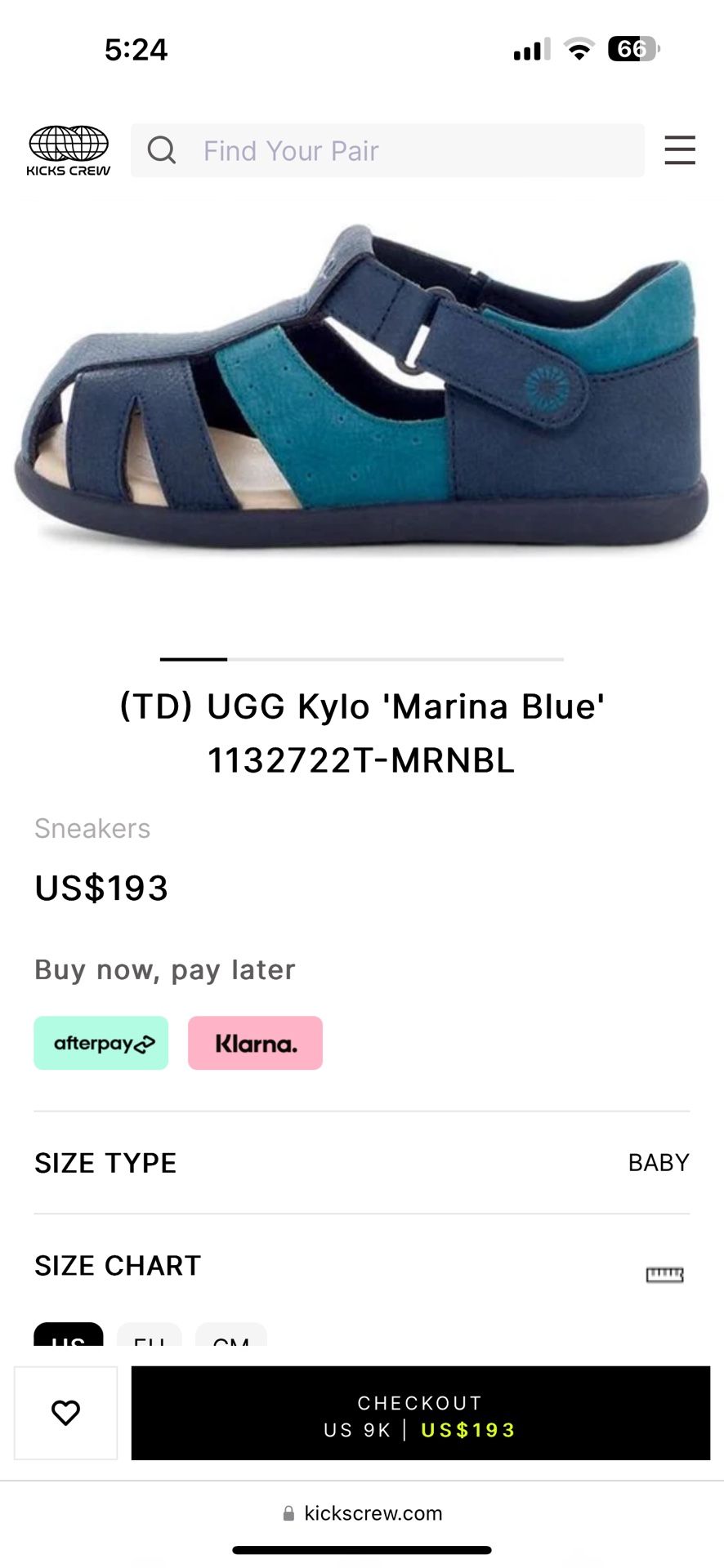Viewport: 724px width, 1568px height.
Task: Expand the SIZE TYPE row showing BABY
Action: (x=362, y=1163)
